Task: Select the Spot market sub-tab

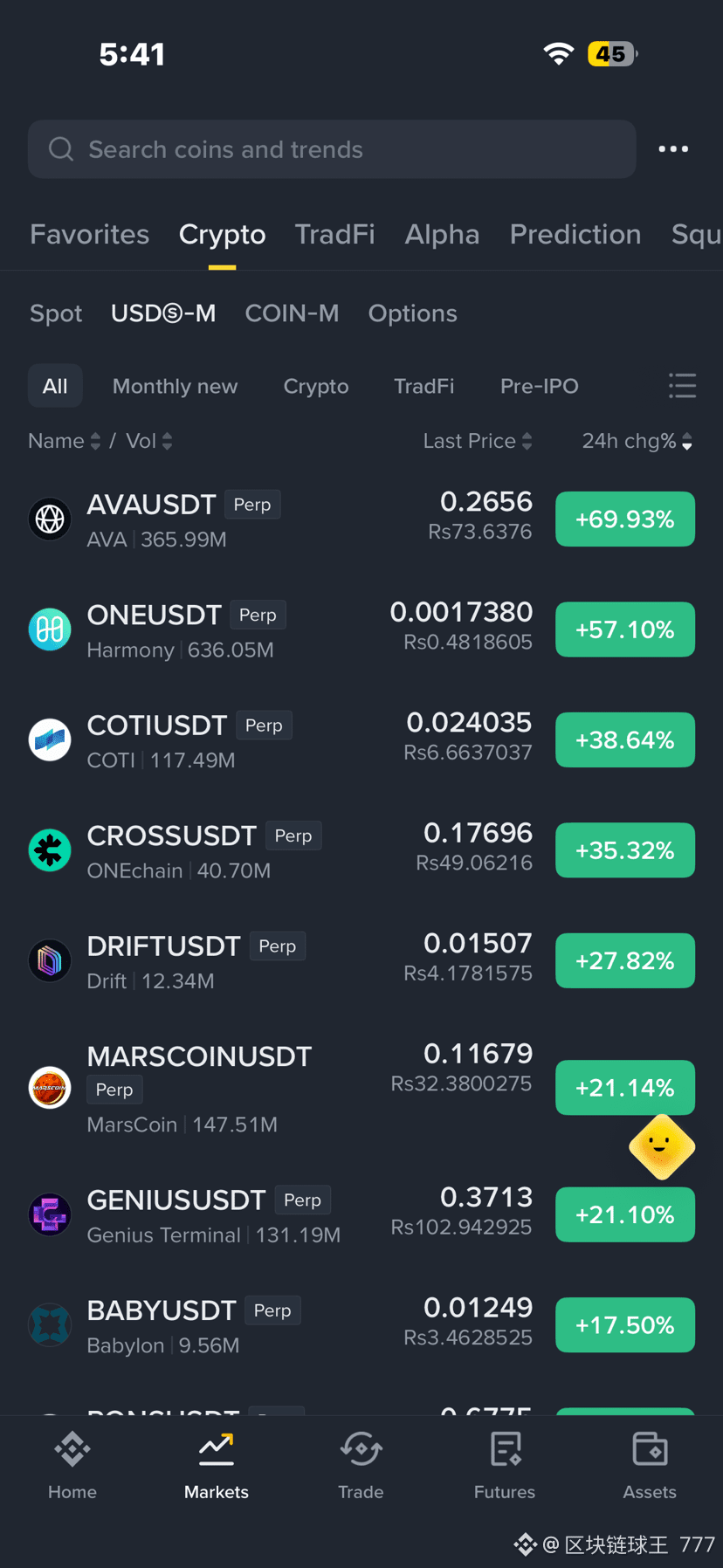Action: click(x=56, y=313)
